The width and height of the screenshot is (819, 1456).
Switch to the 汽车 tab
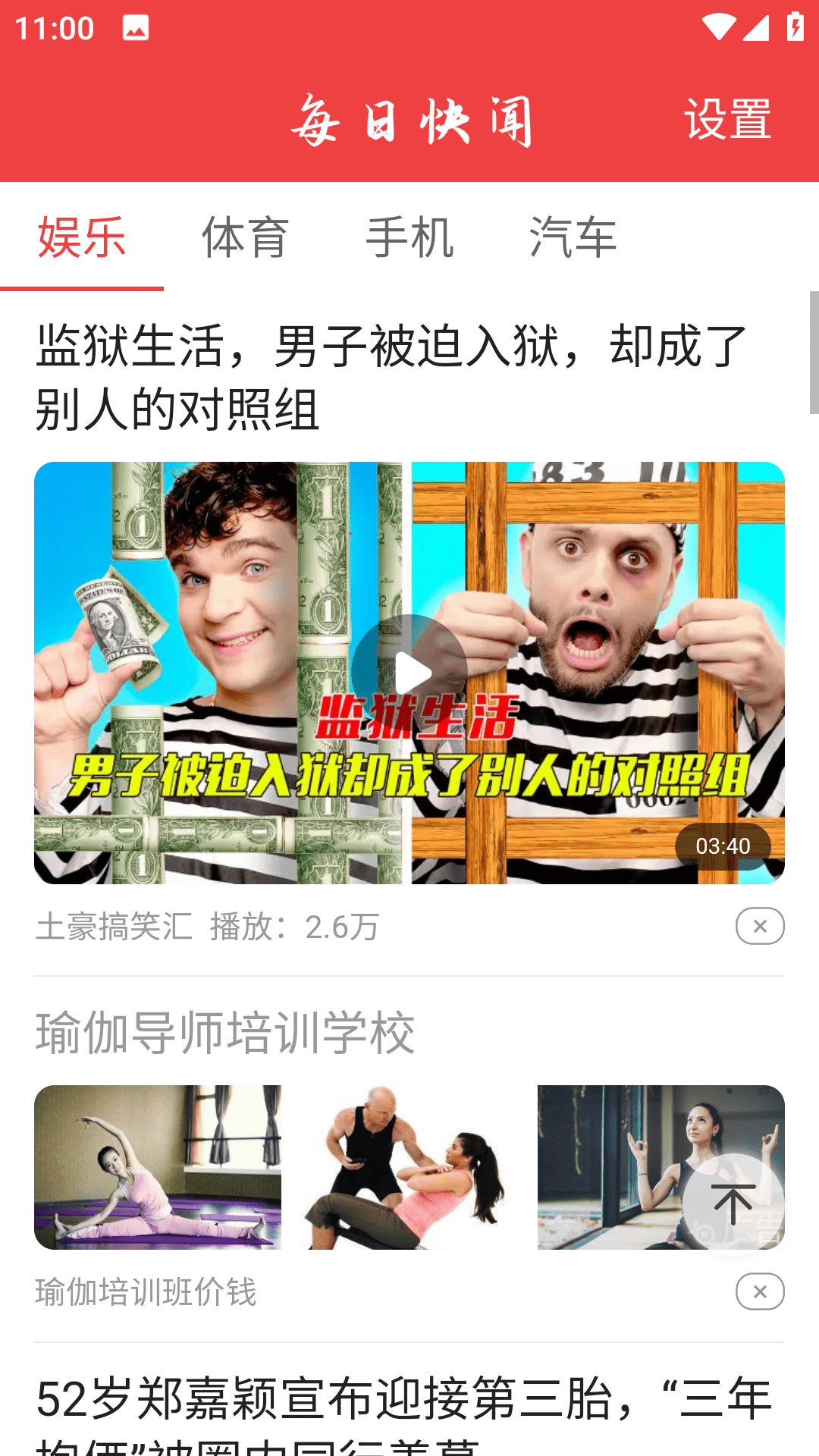tap(573, 237)
